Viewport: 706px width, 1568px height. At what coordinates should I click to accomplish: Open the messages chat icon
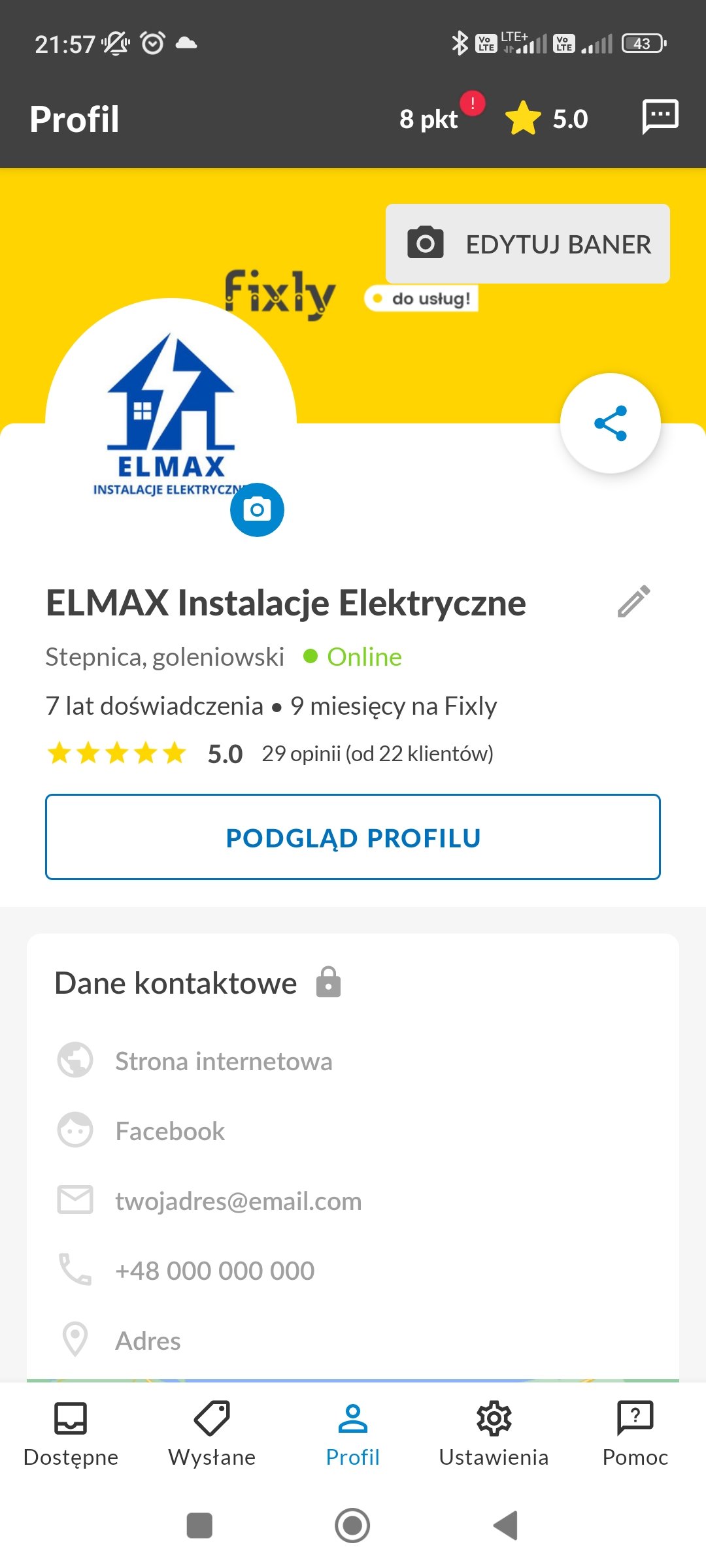(660, 118)
